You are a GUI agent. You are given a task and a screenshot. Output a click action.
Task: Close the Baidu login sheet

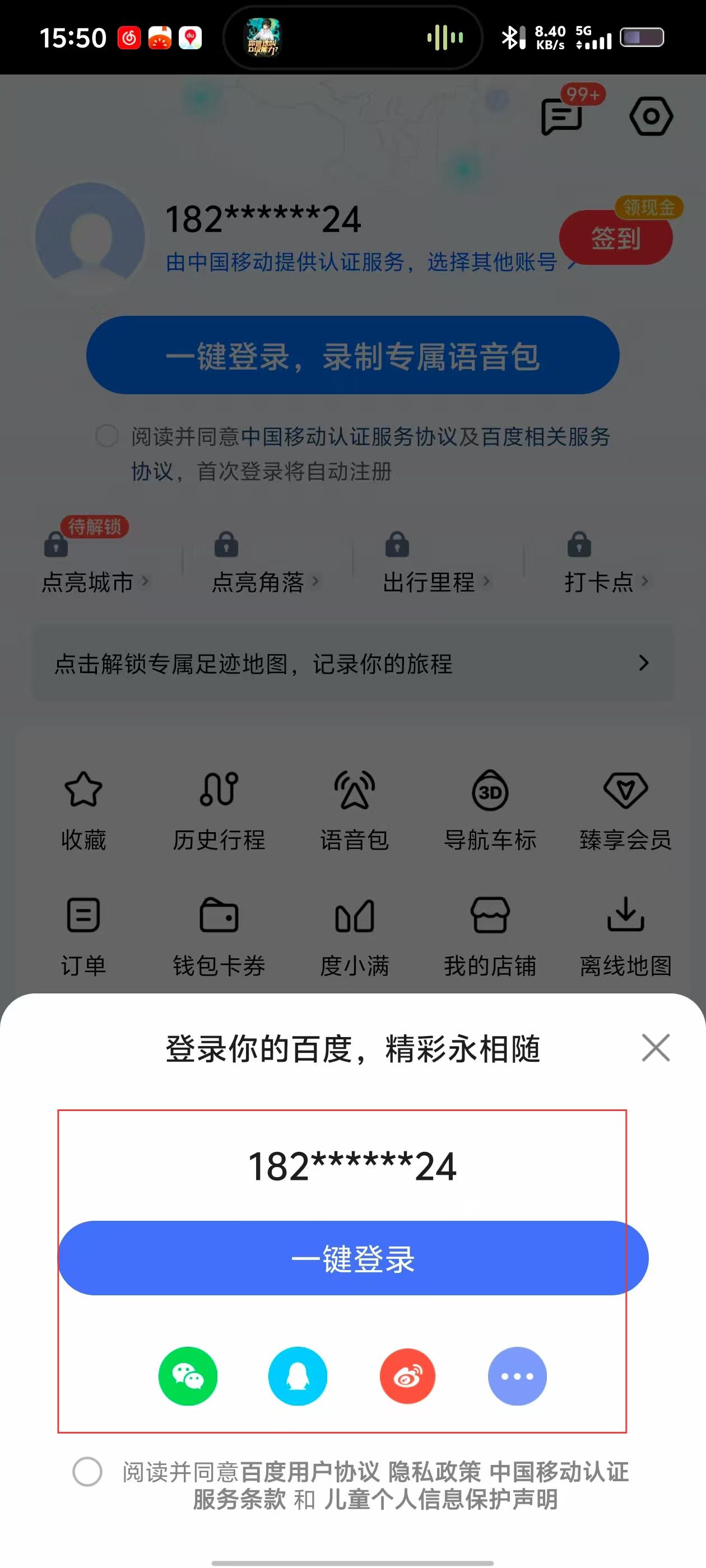pos(656,1048)
